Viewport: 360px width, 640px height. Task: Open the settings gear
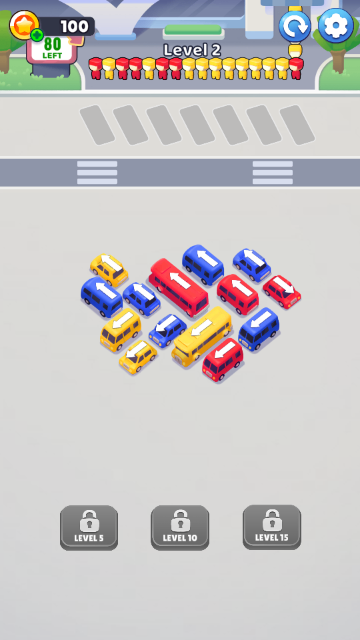(336, 26)
